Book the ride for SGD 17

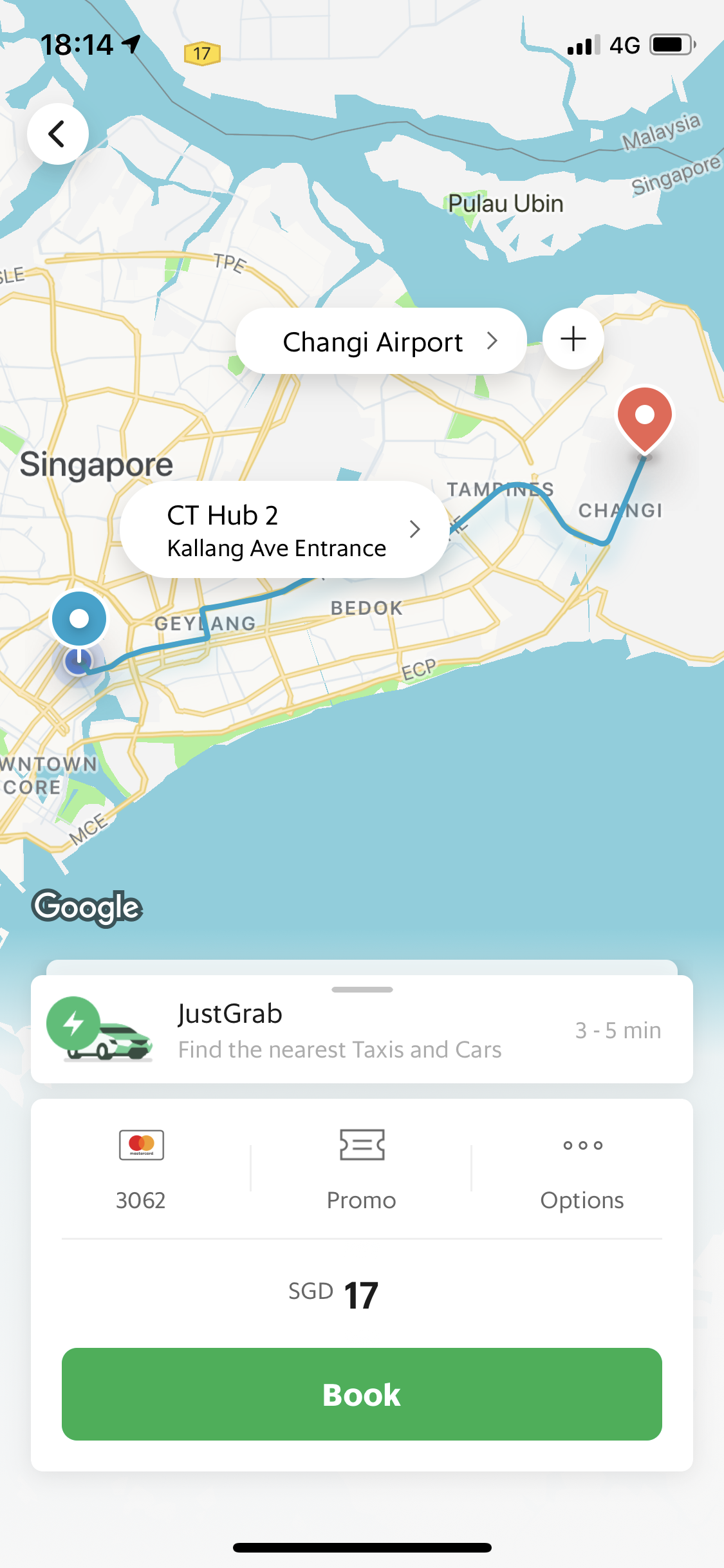(x=362, y=1394)
